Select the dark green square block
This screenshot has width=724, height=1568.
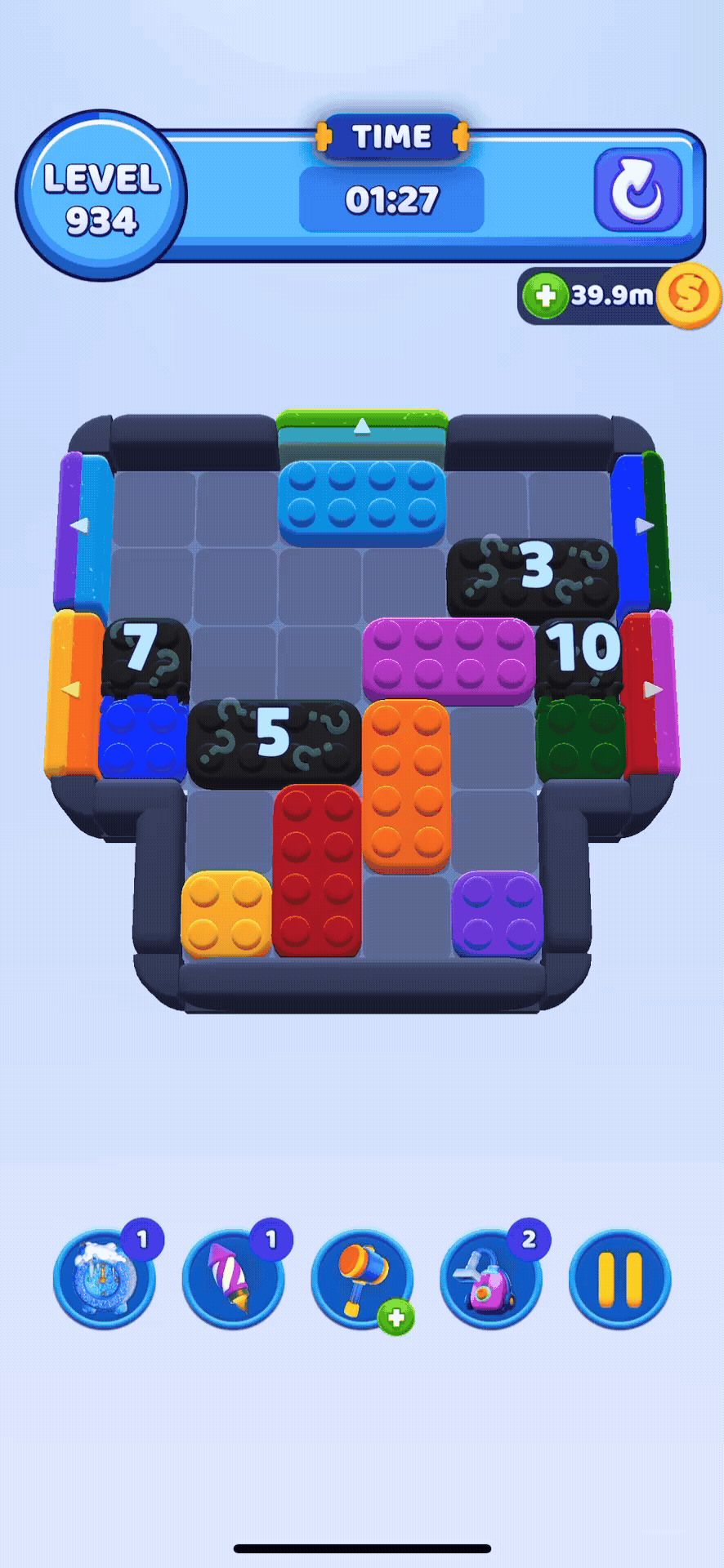[581, 738]
